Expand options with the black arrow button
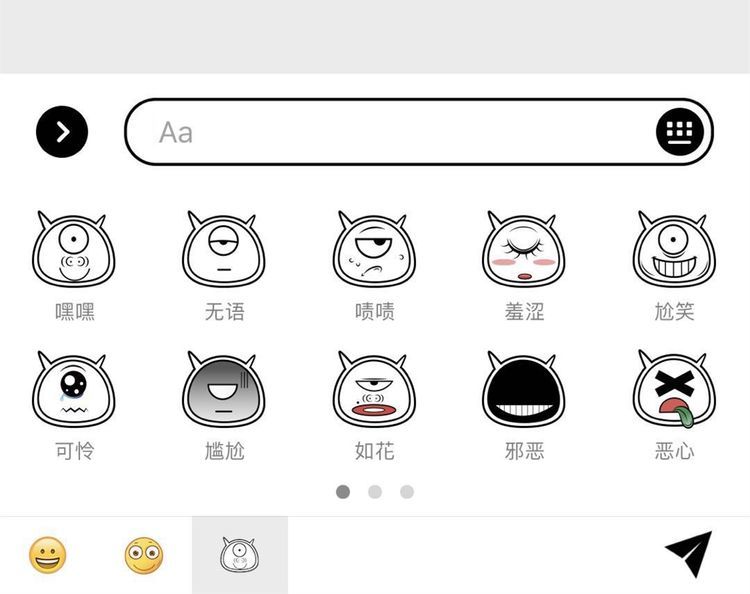The height and width of the screenshot is (594, 750). tap(62, 132)
